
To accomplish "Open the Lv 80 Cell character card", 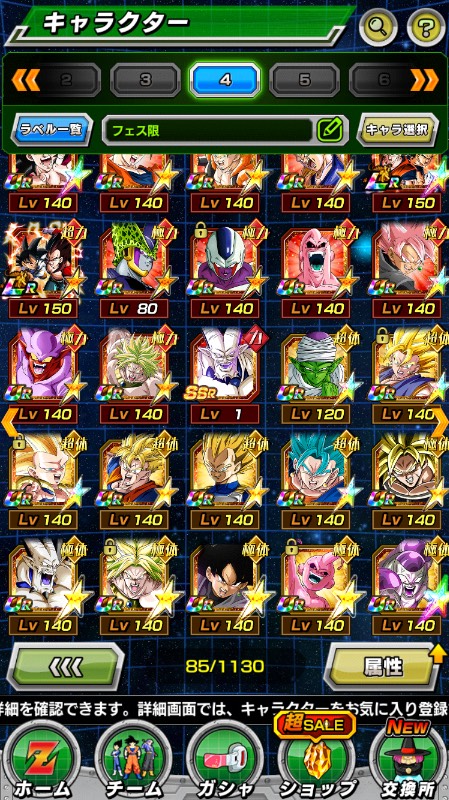I will click(x=134, y=271).
